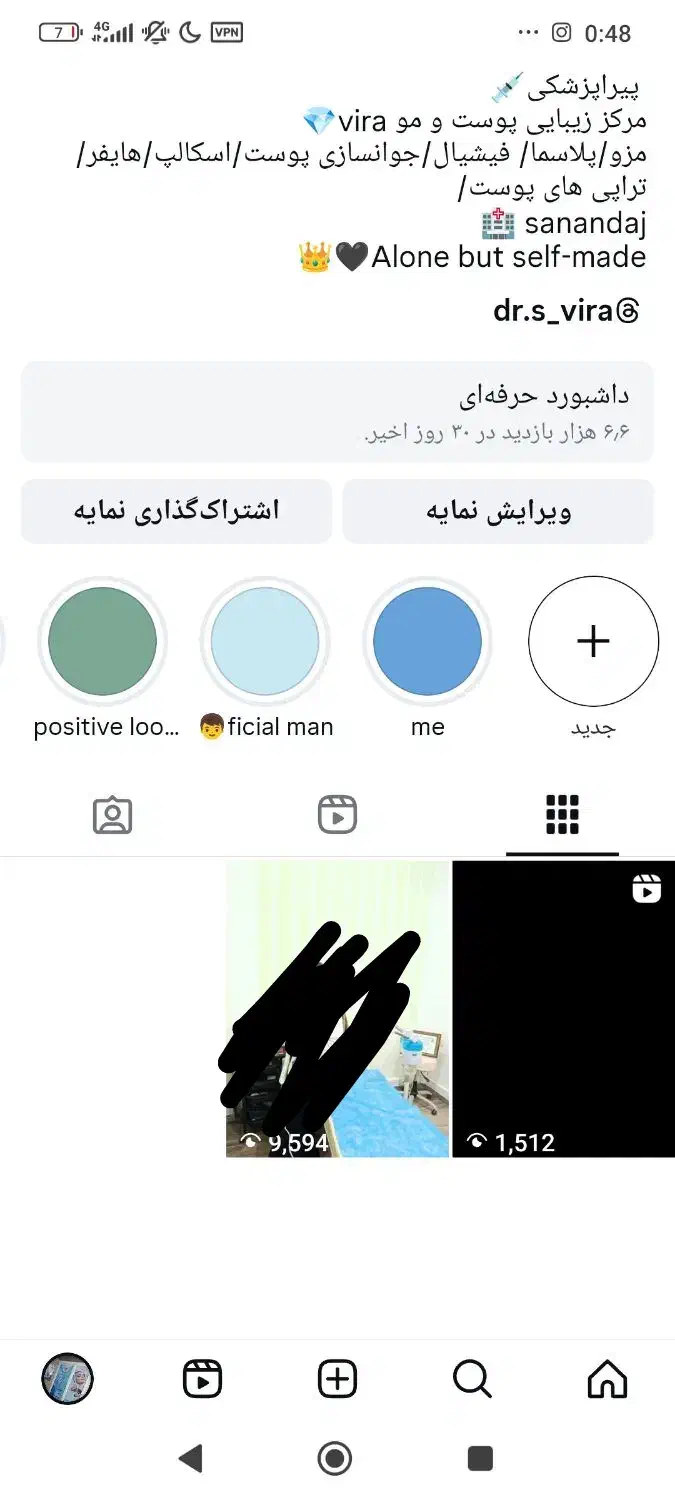The image size is (675, 1500).
Task: Switch to the Reels tab
Action: [337, 815]
